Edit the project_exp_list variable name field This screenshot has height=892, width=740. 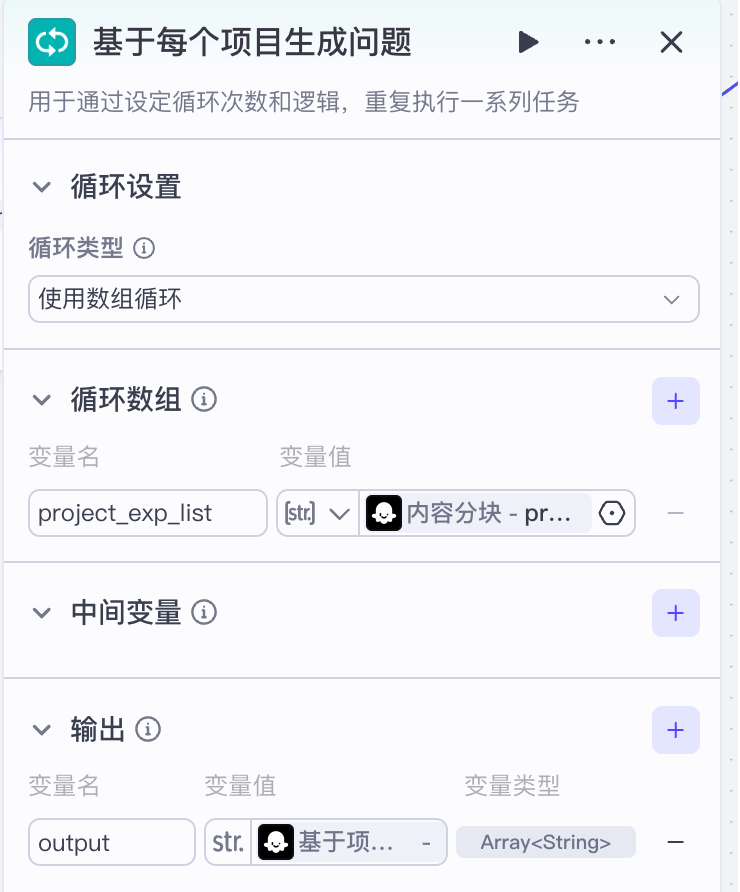click(x=147, y=513)
